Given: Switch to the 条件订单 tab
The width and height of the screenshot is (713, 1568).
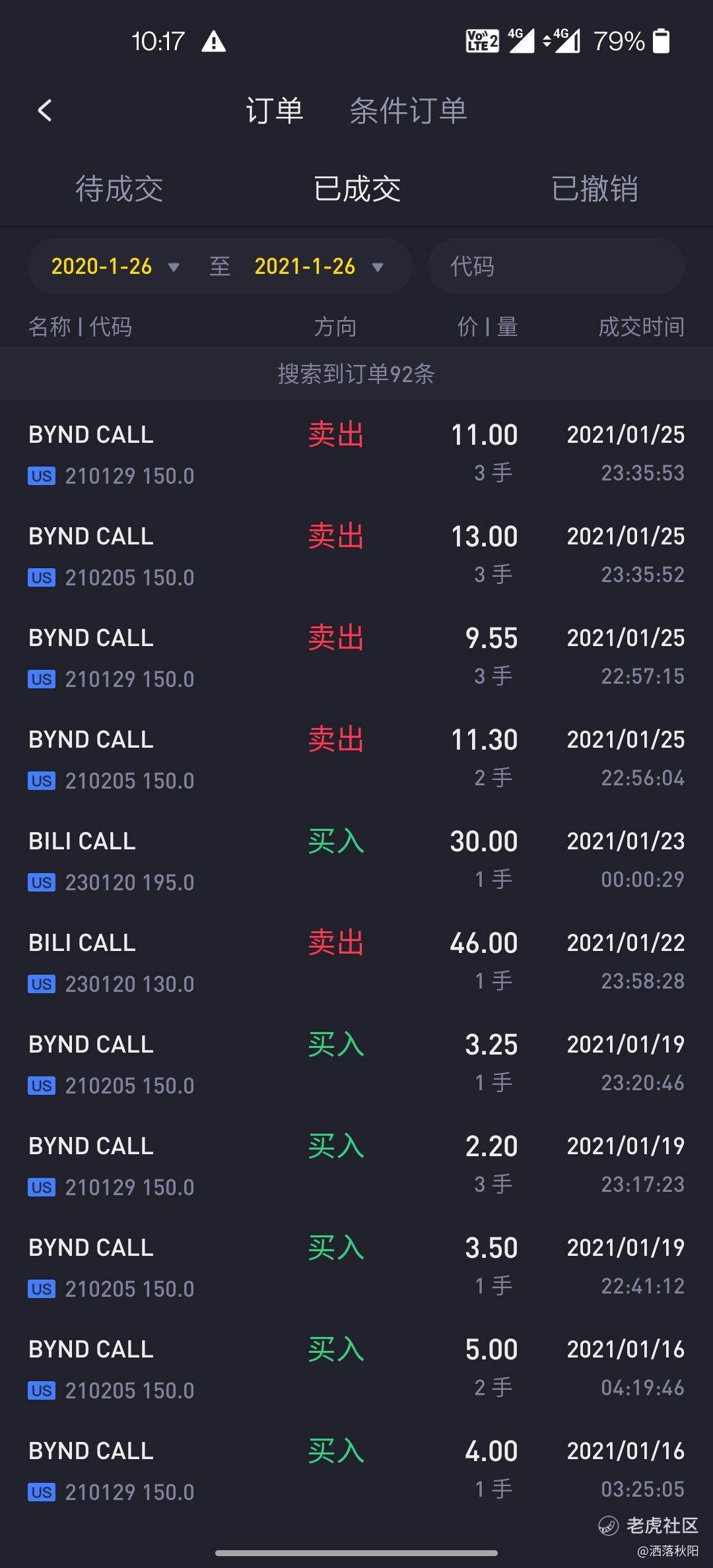Looking at the screenshot, I should [x=408, y=110].
